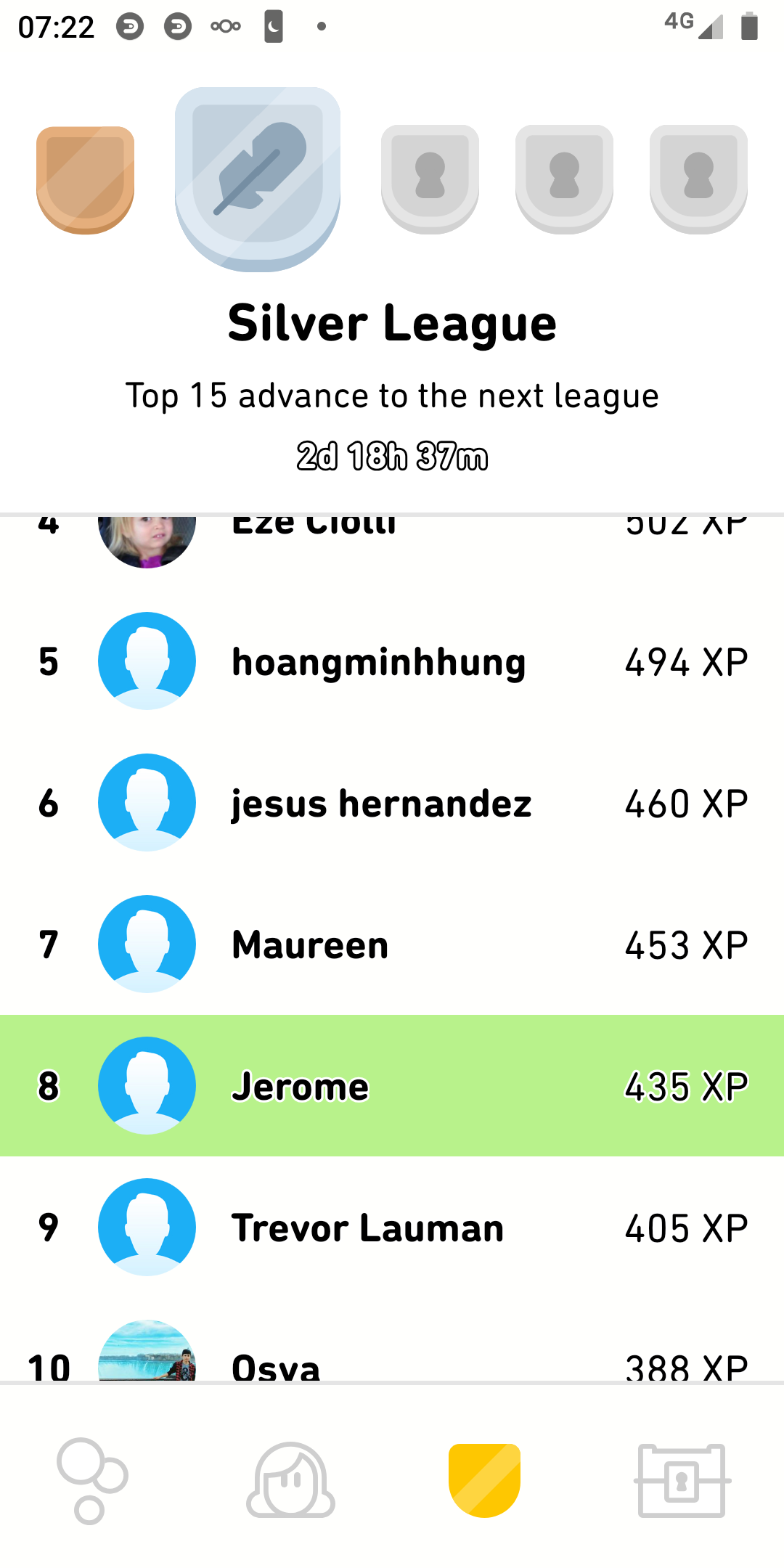Open jesus hernandez's leaderboard entry
Viewport: 784px width, 1568px height.
tap(392, 803)
